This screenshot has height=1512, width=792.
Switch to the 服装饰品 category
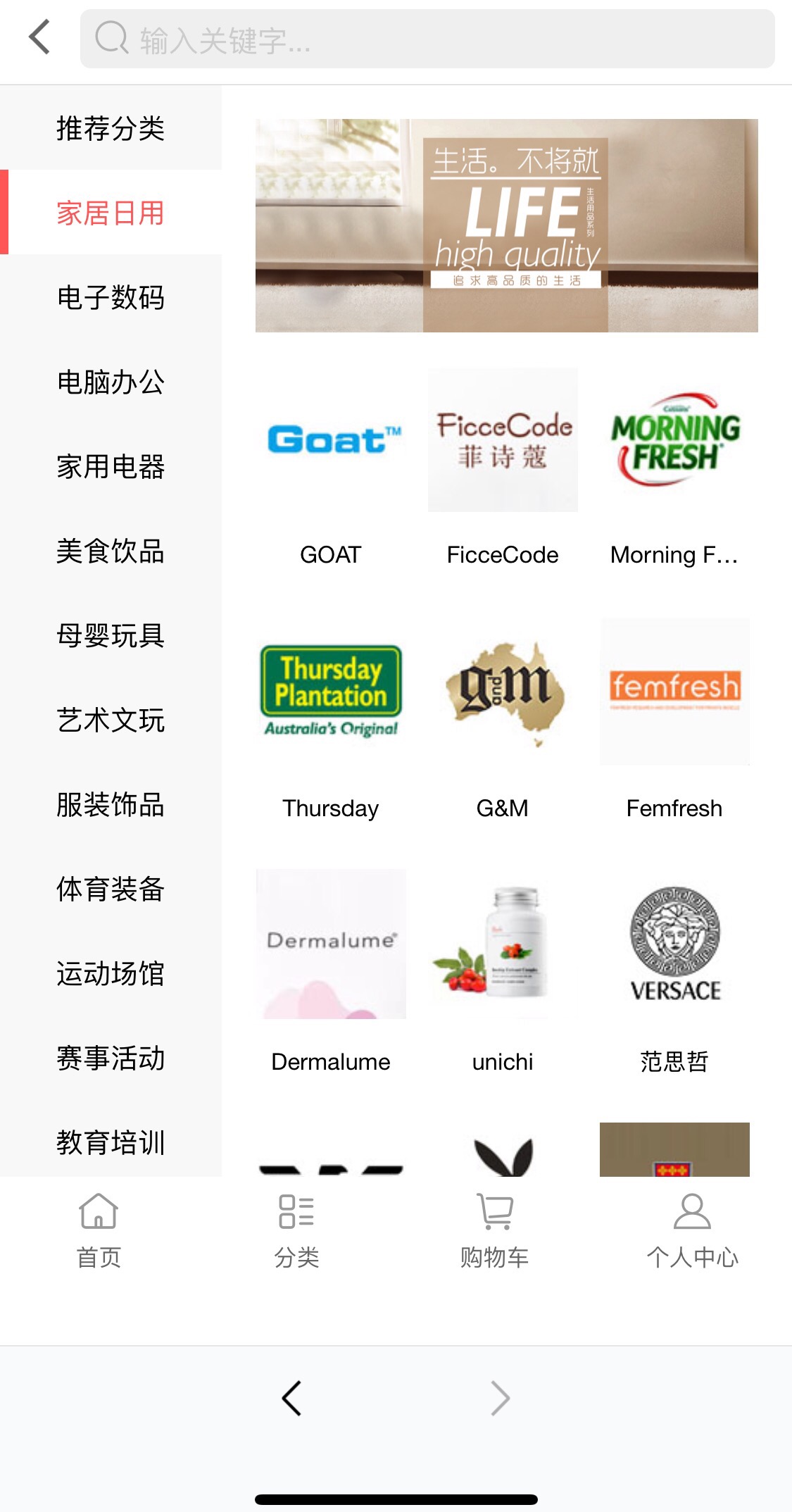click(x=111, y=804)
